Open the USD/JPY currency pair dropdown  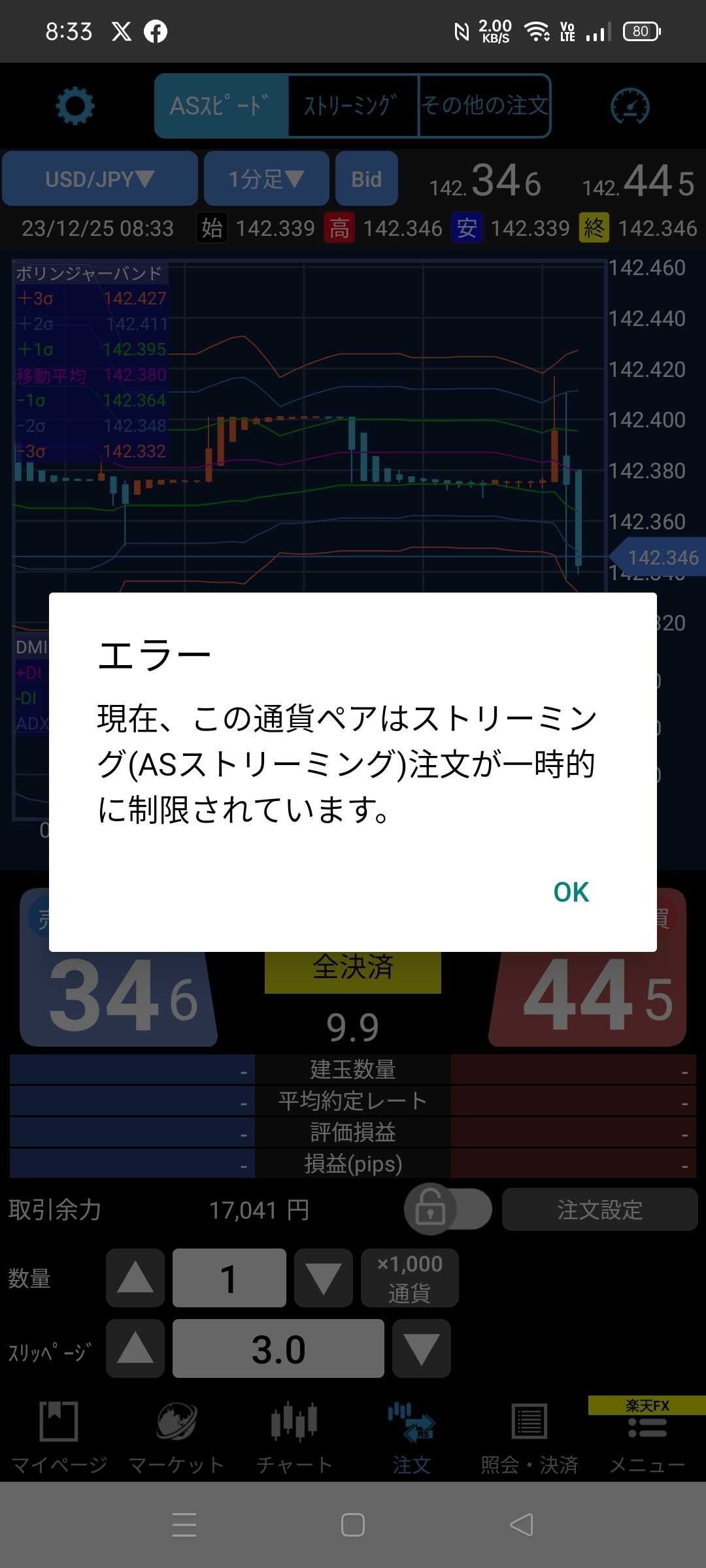[100, 179]
